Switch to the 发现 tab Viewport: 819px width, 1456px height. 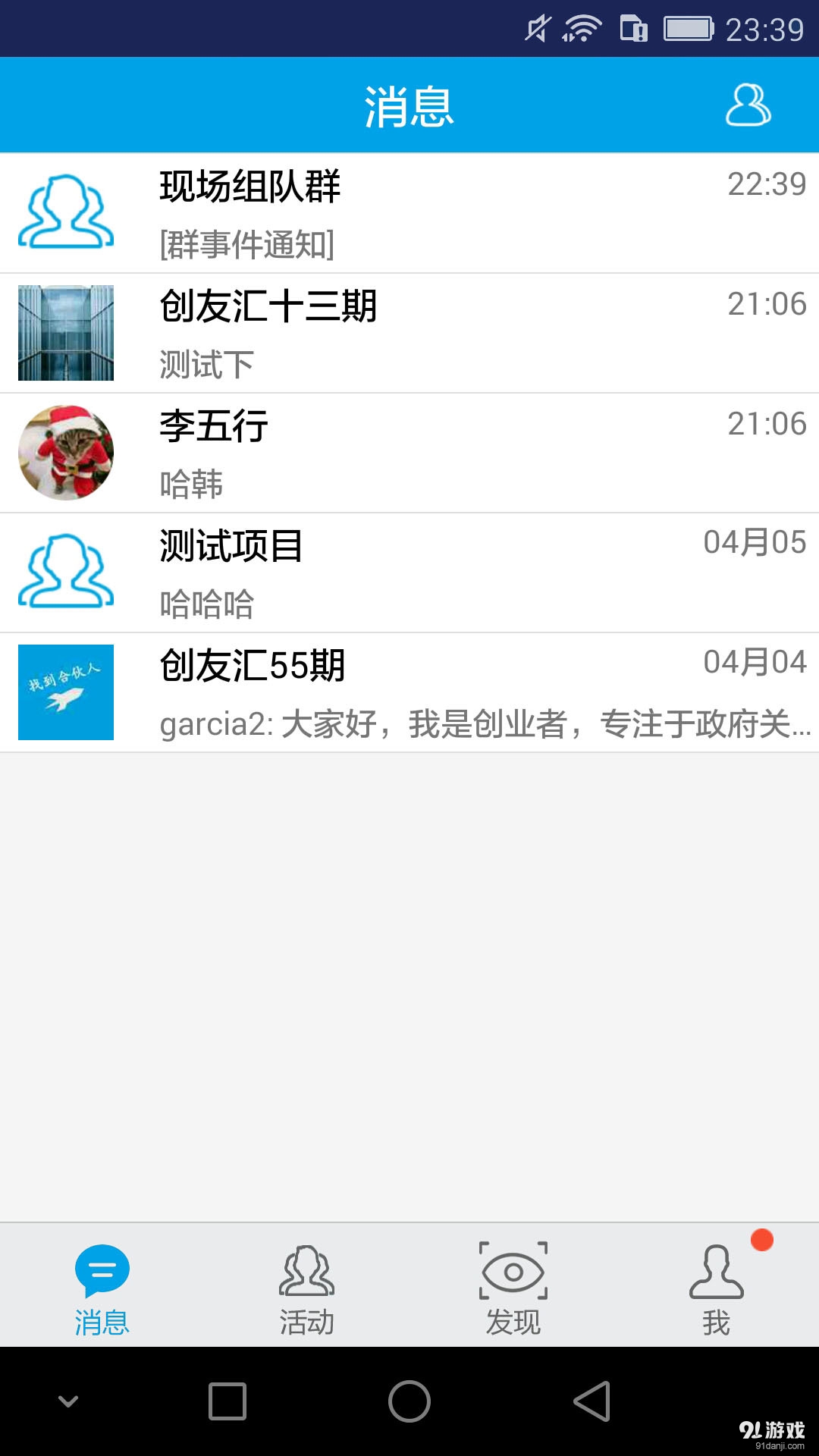512,1289
